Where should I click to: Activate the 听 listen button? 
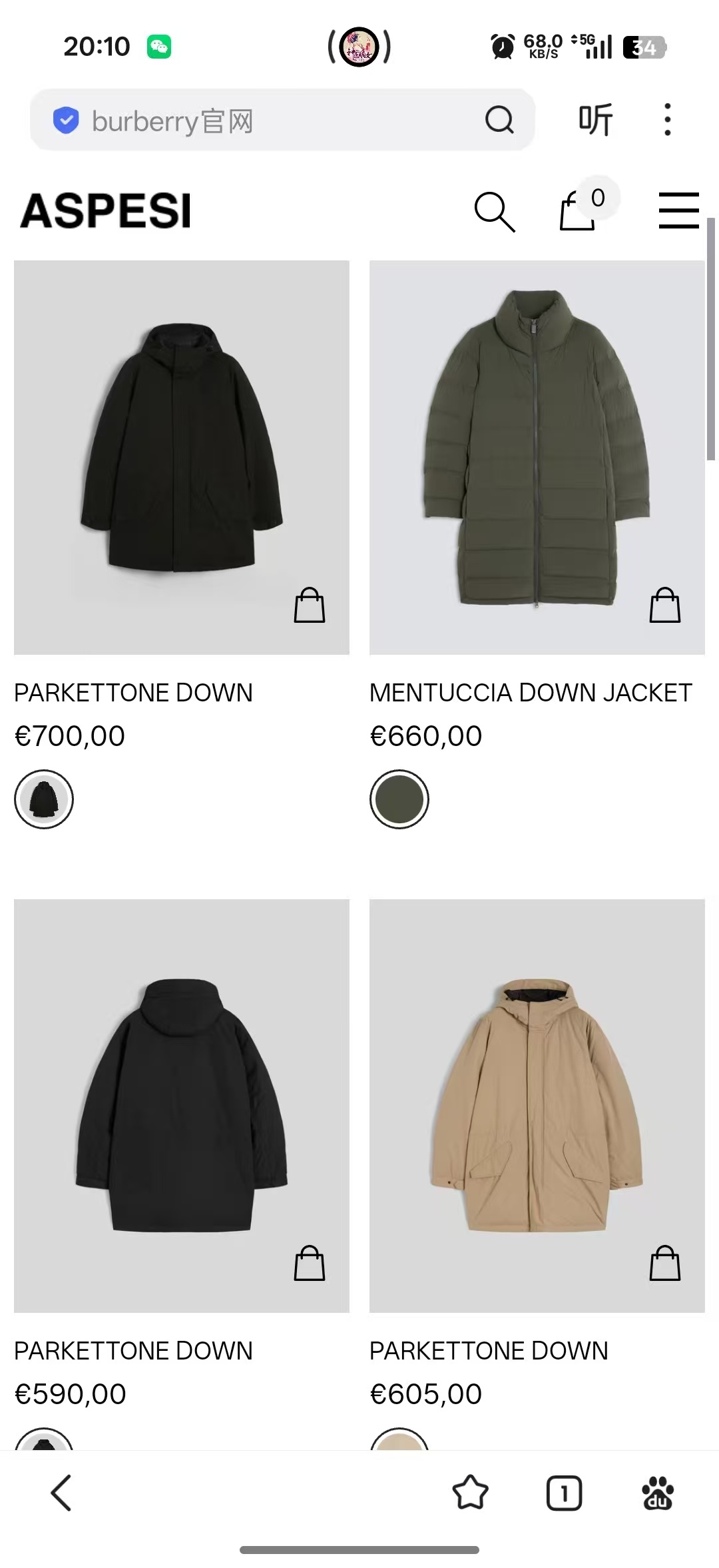tap(595, 121)
